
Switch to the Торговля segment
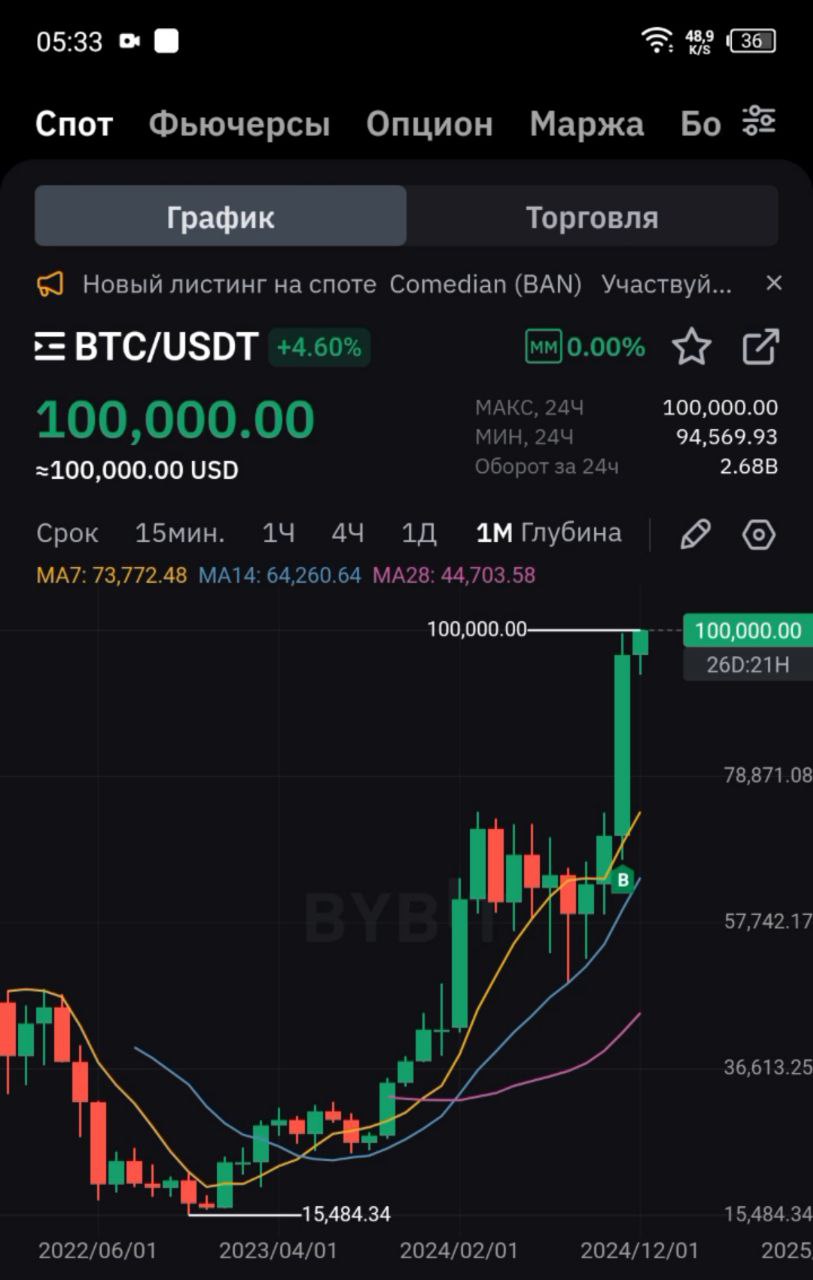point(592,217)
